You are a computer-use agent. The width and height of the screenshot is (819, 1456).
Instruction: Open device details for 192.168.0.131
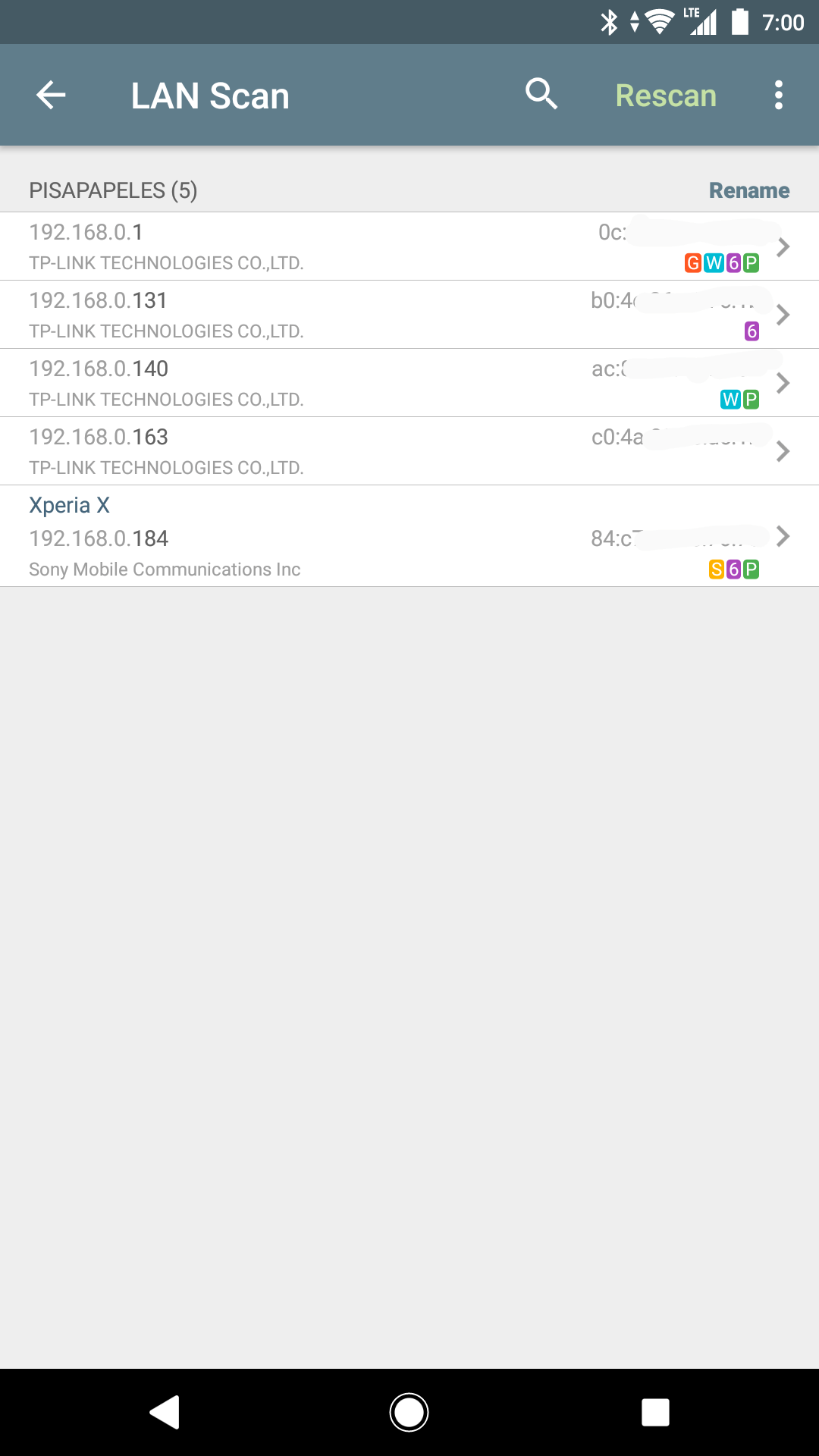(409, 315)
